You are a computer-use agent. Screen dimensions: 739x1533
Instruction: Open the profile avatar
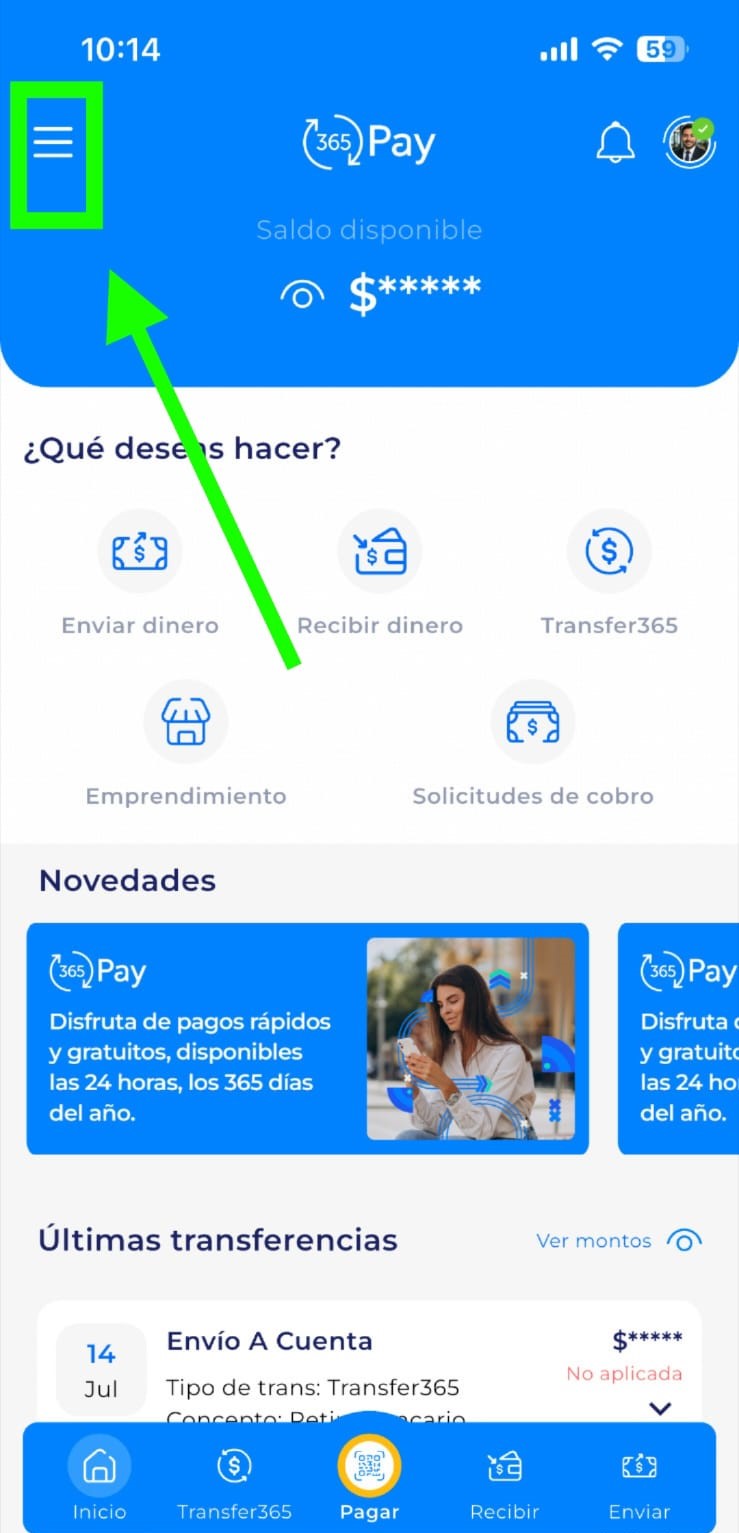point(689,143)
